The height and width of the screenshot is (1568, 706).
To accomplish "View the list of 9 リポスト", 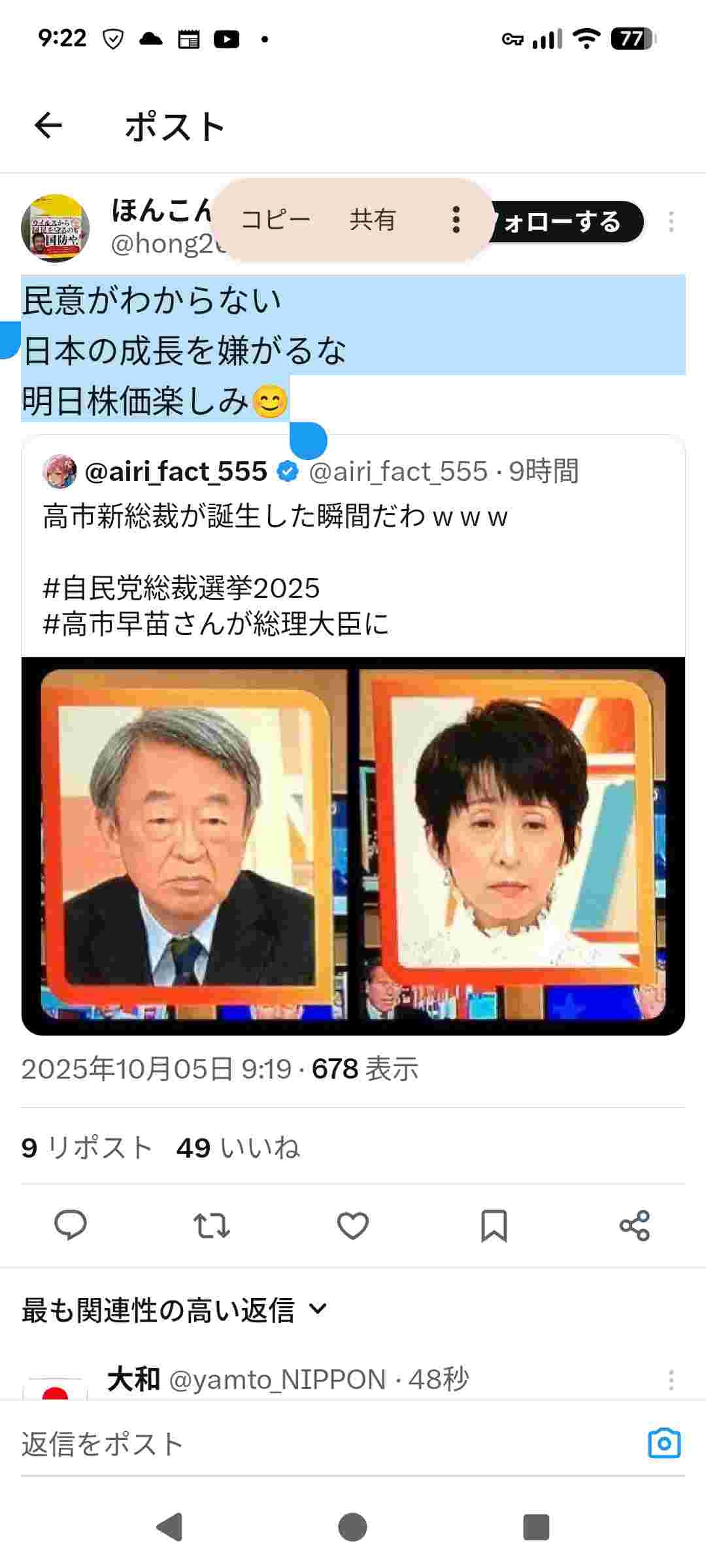I will 87,1148.
